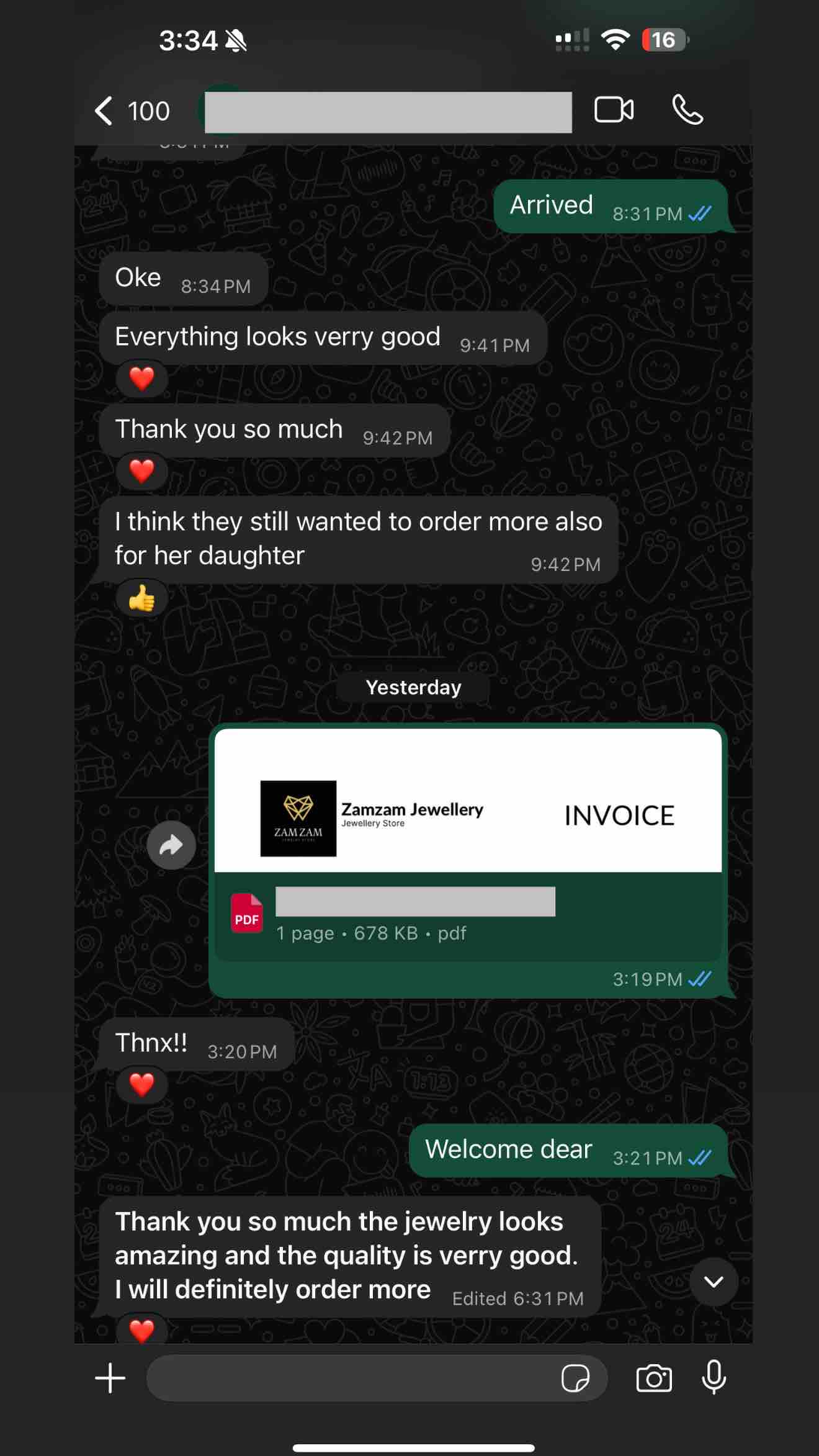This screenshot has height=1456, width=819.
Task: View heart reaction on Thnx!! message
Action: pyautogui.click(x=141, y=1084)
